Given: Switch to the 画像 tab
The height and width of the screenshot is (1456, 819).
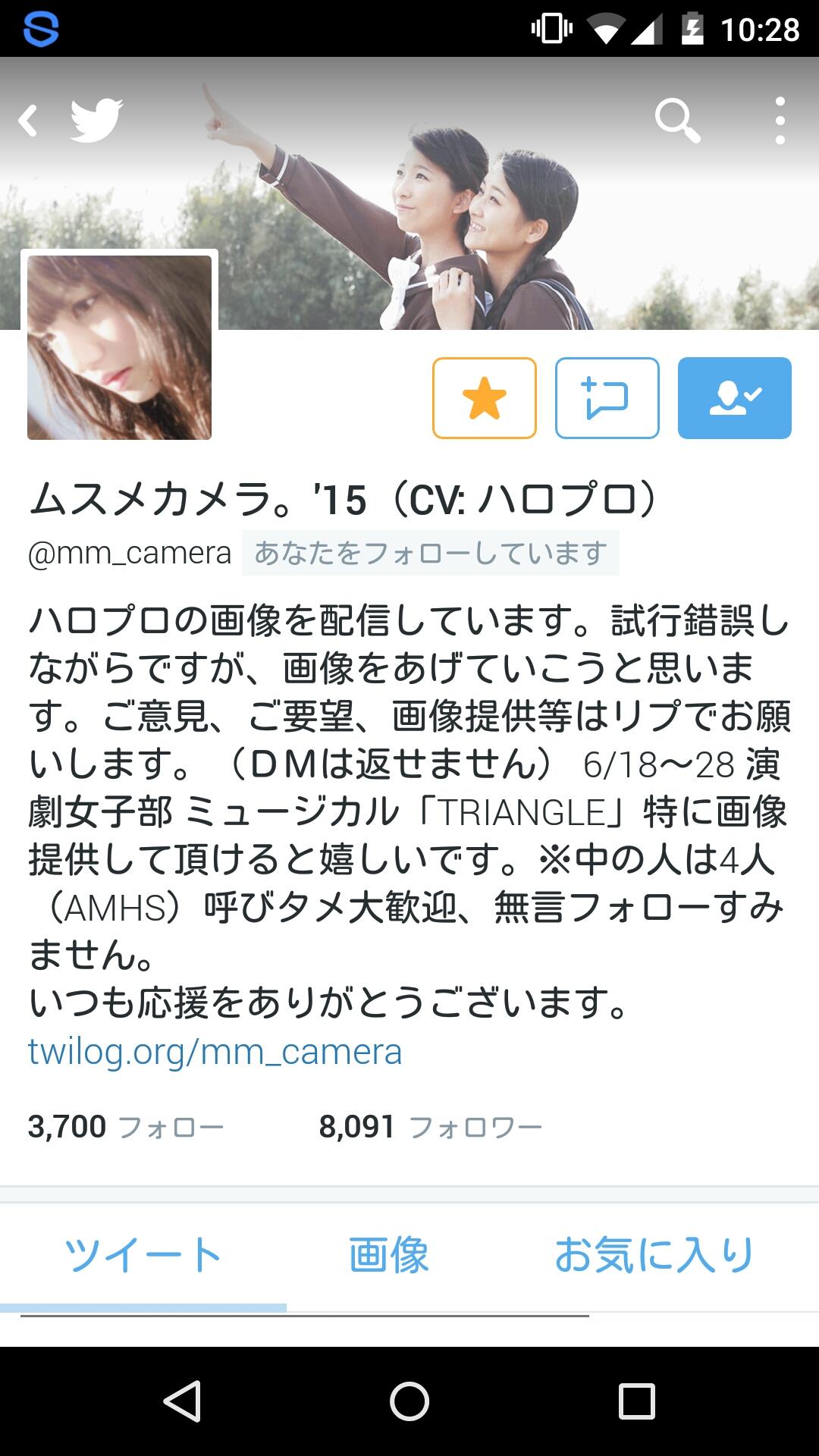Looking at the screenshot, I should coord(388,1255).
